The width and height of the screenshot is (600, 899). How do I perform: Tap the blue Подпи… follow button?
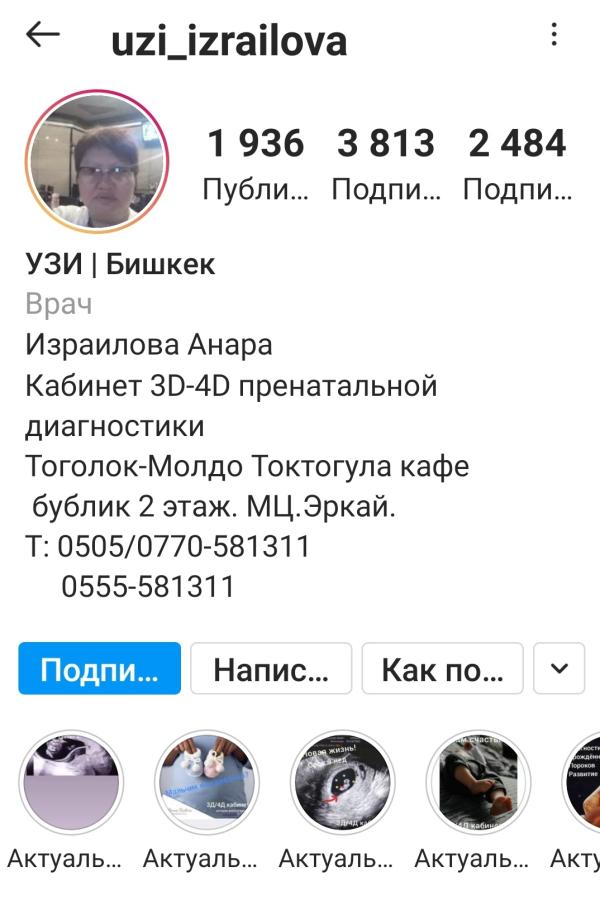100,669
